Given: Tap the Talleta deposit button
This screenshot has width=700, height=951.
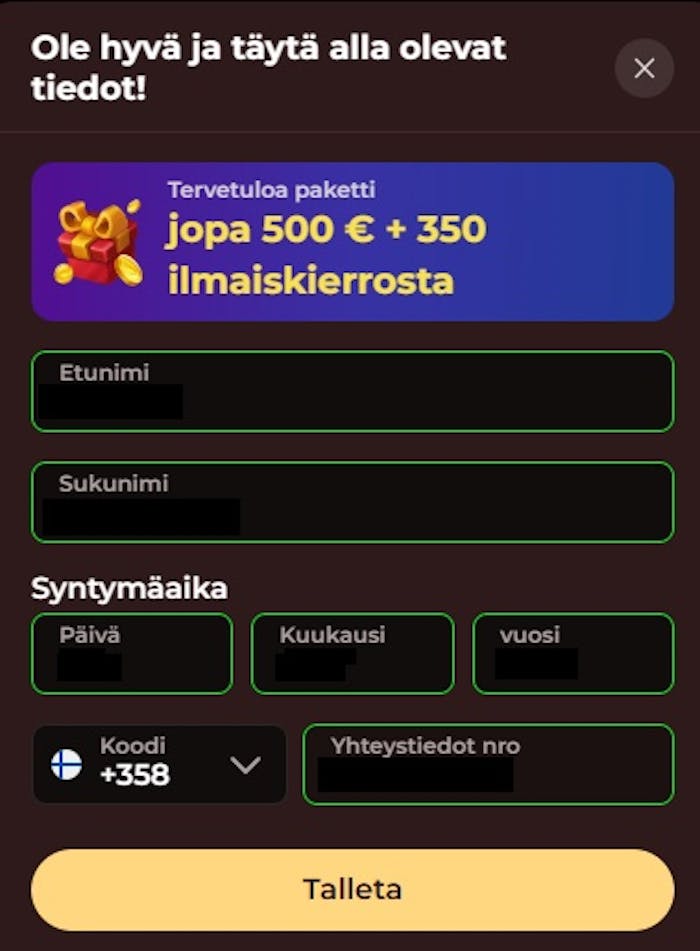Looking at the screenshot, I should point(352,889).
